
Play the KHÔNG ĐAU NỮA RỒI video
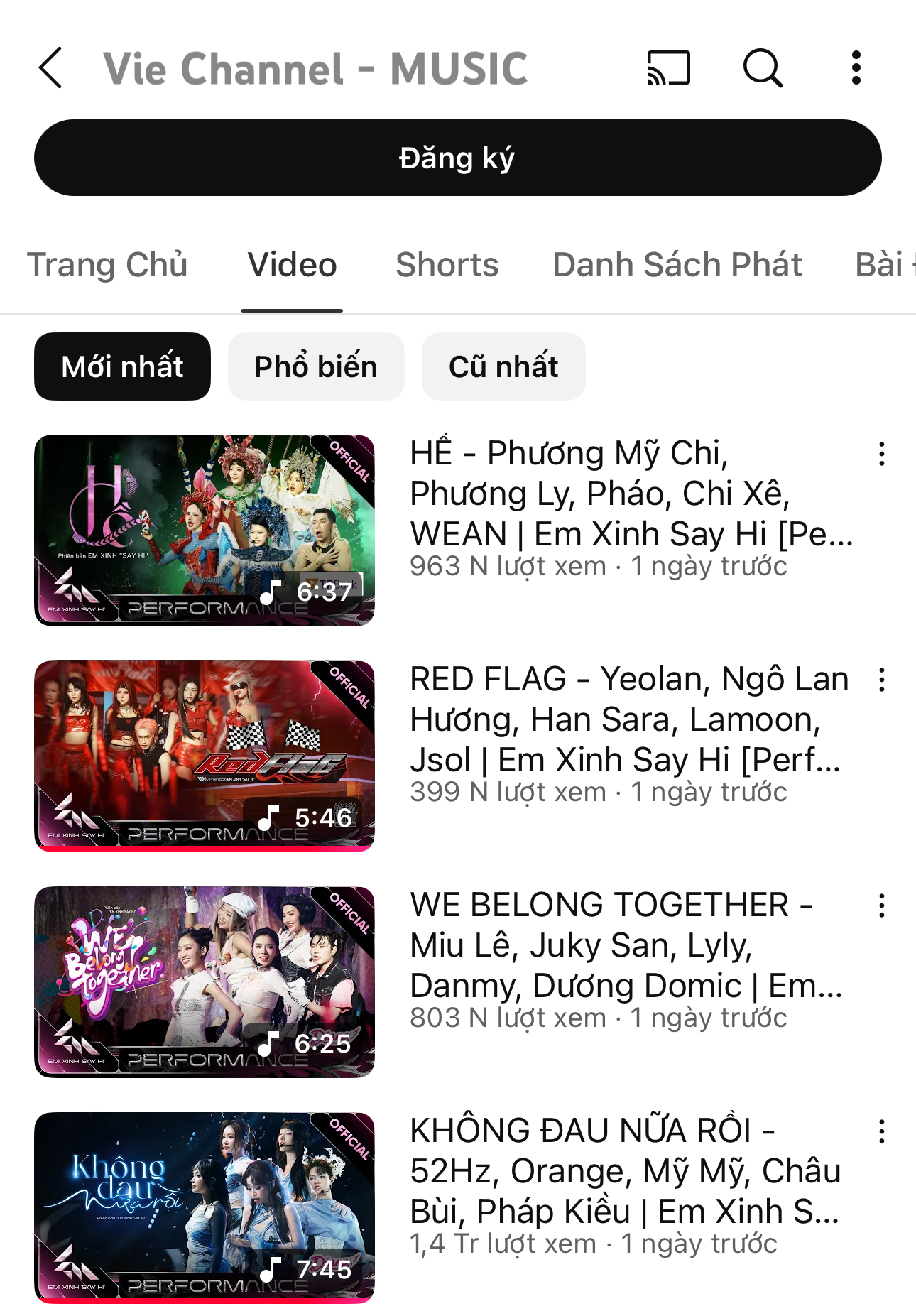205,1207
